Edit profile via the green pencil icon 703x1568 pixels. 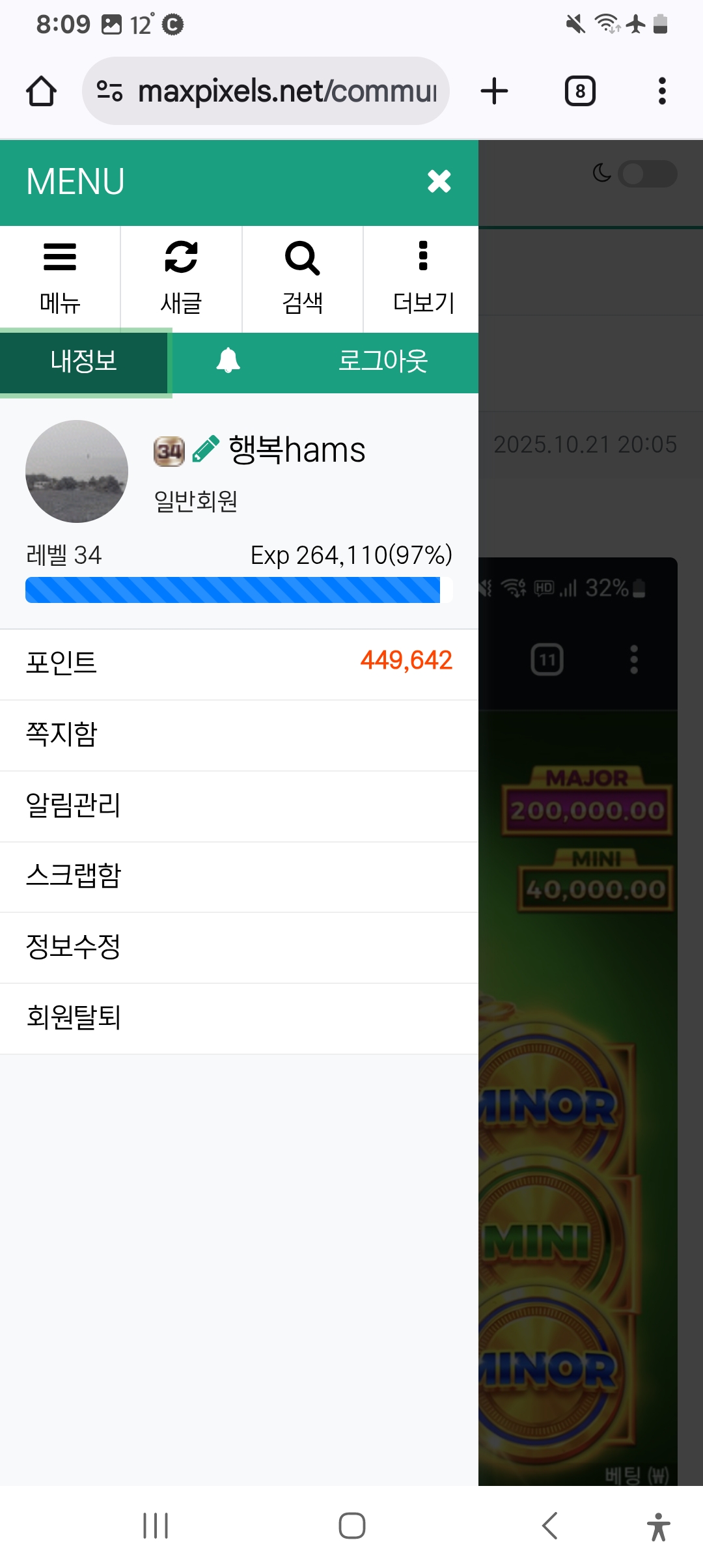(206, 449)
